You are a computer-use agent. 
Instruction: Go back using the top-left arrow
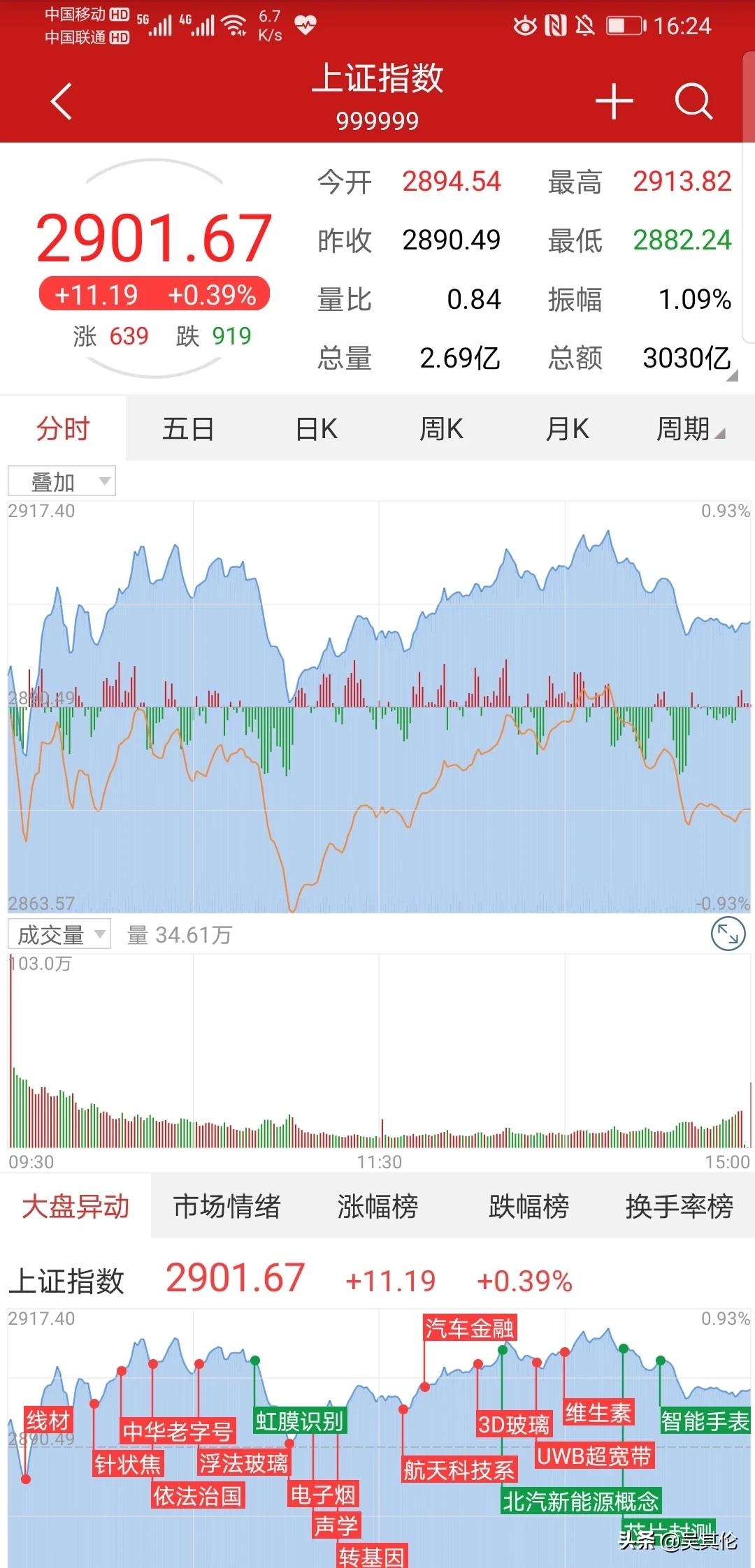point(62,101)
